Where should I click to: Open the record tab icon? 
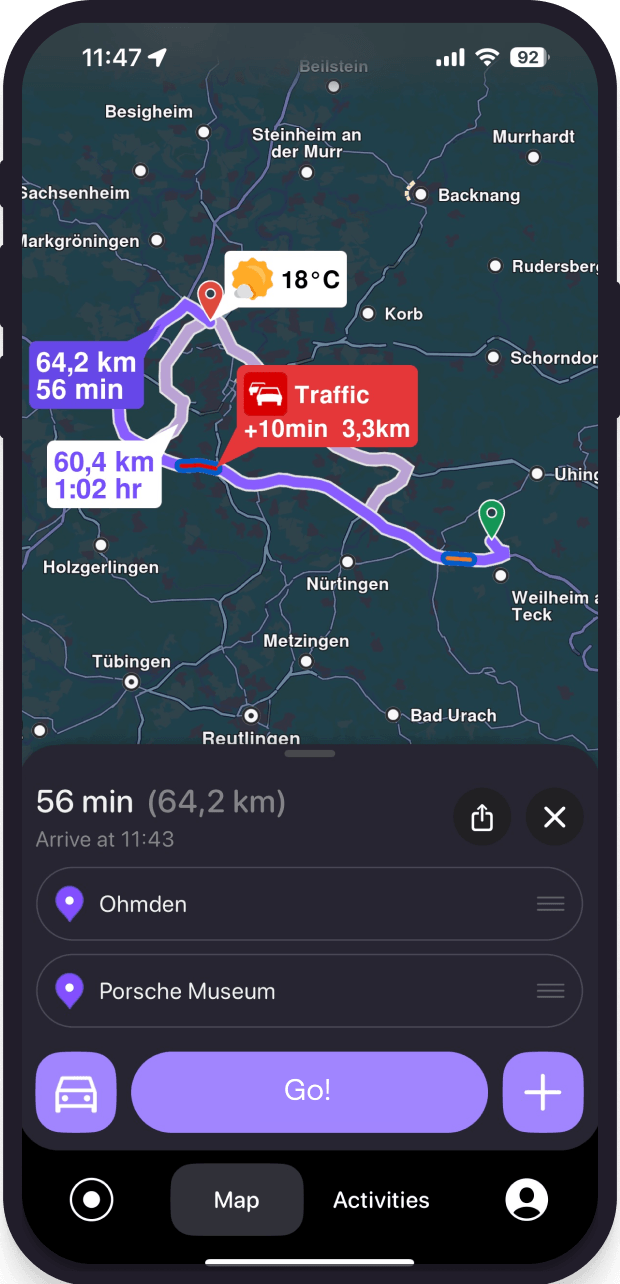point(92,1199)
